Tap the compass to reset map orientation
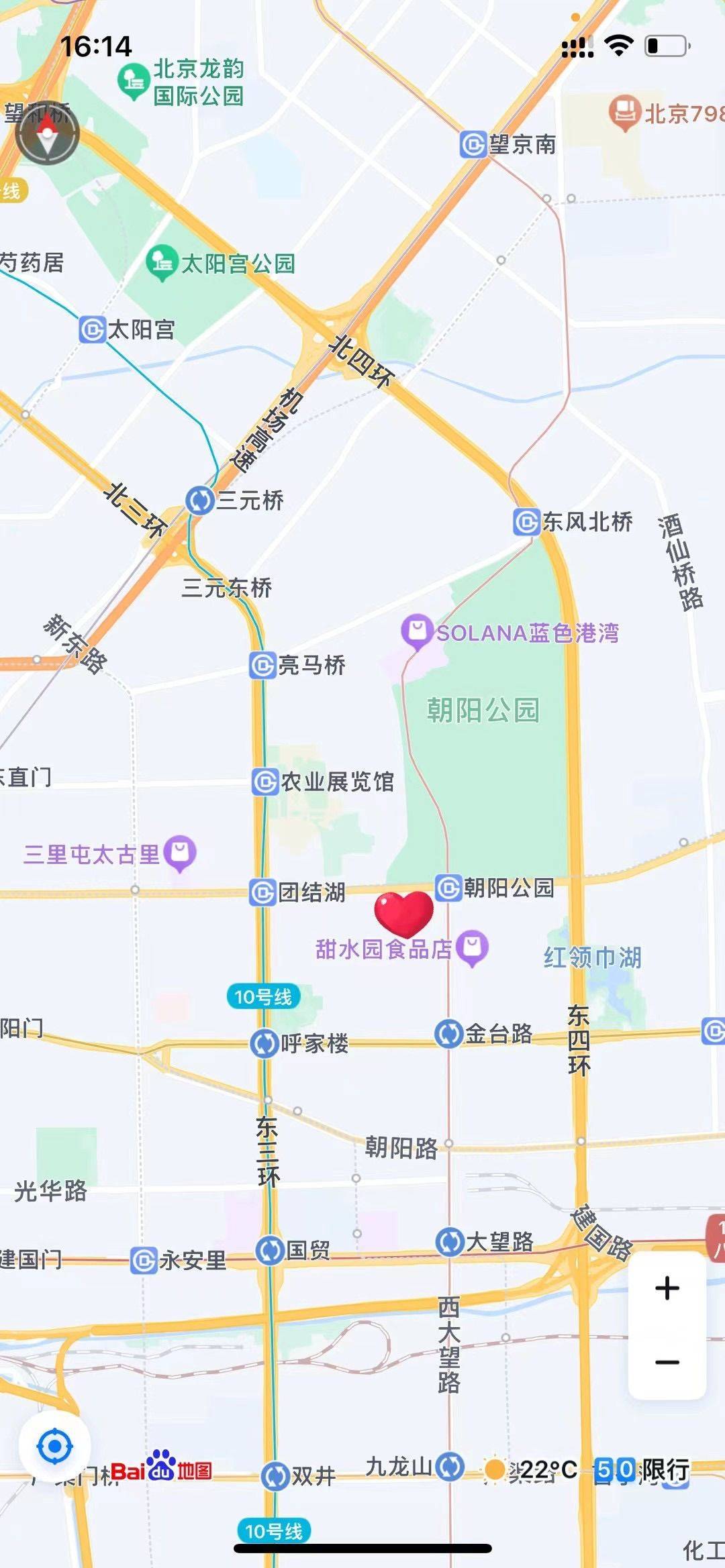Viewport: 725px width, 1568px height. [47, 132]
